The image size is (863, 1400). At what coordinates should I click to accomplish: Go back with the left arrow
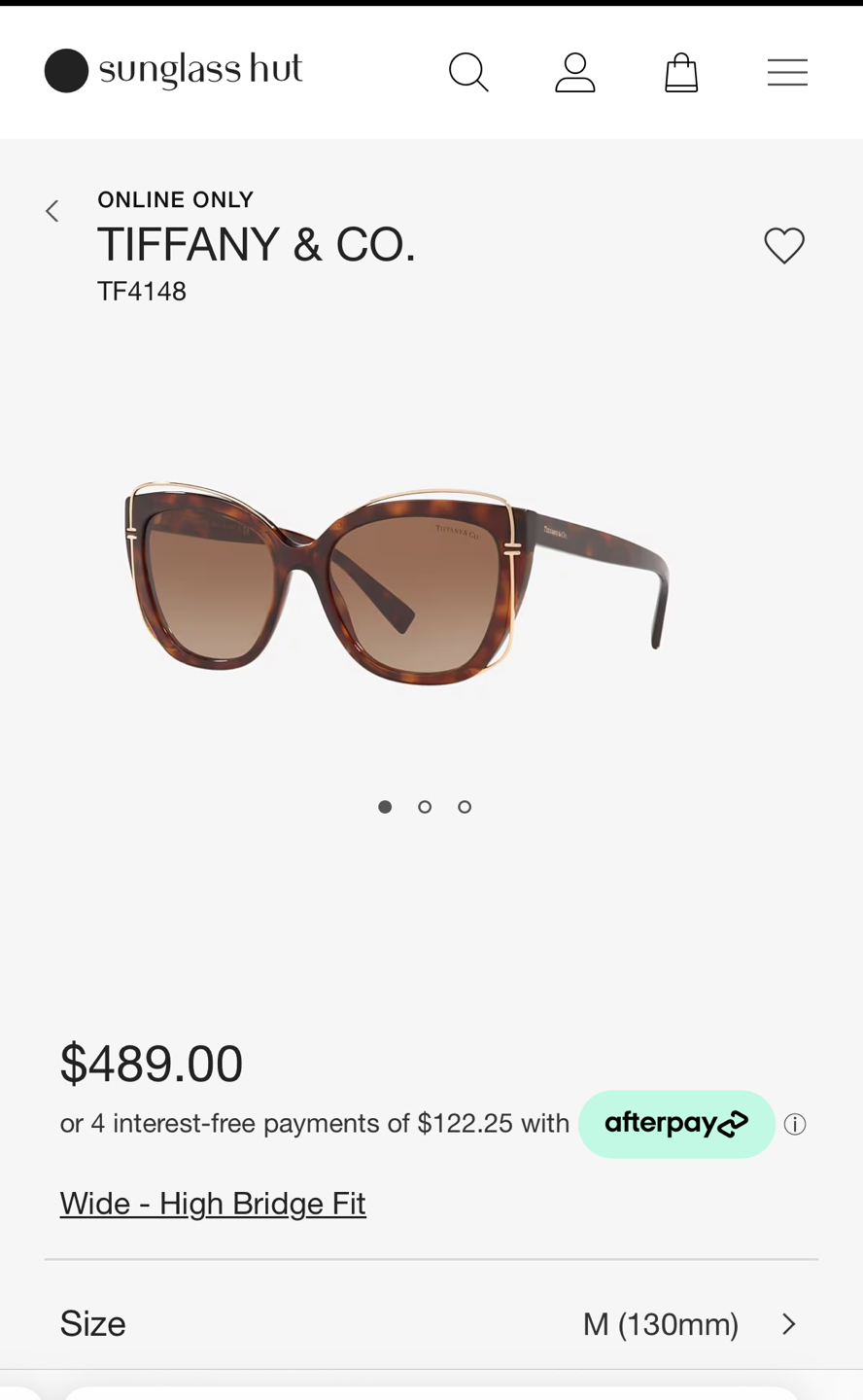point(52,211)
